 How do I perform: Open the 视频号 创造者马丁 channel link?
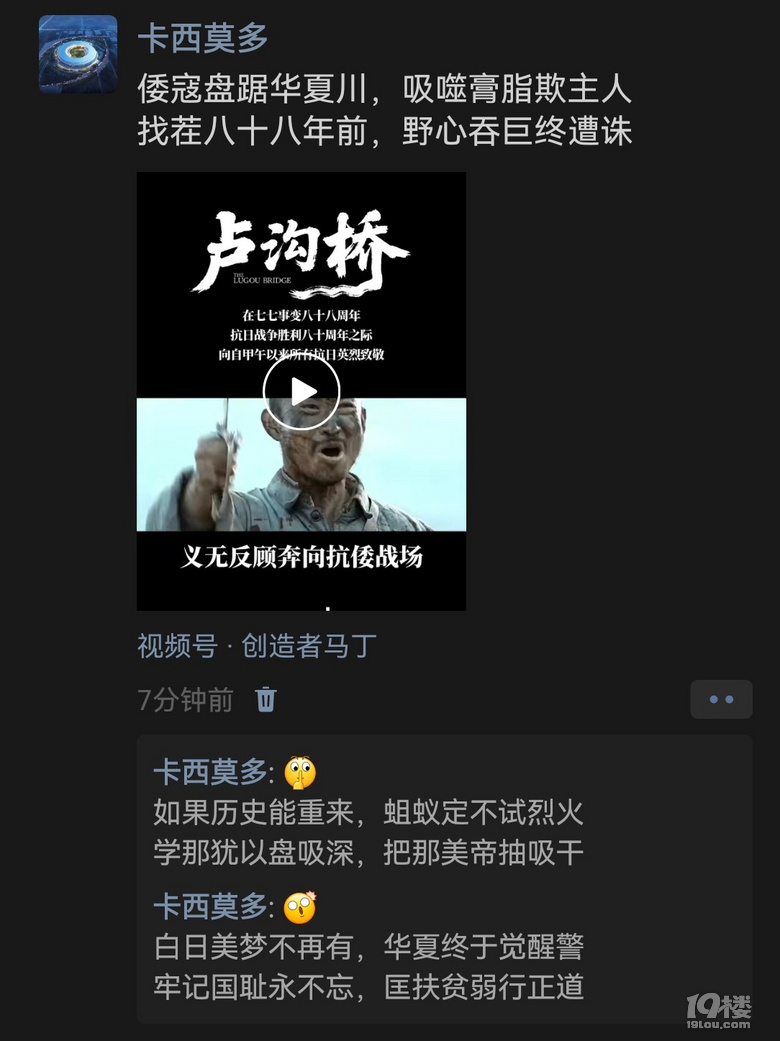point(257,646)
